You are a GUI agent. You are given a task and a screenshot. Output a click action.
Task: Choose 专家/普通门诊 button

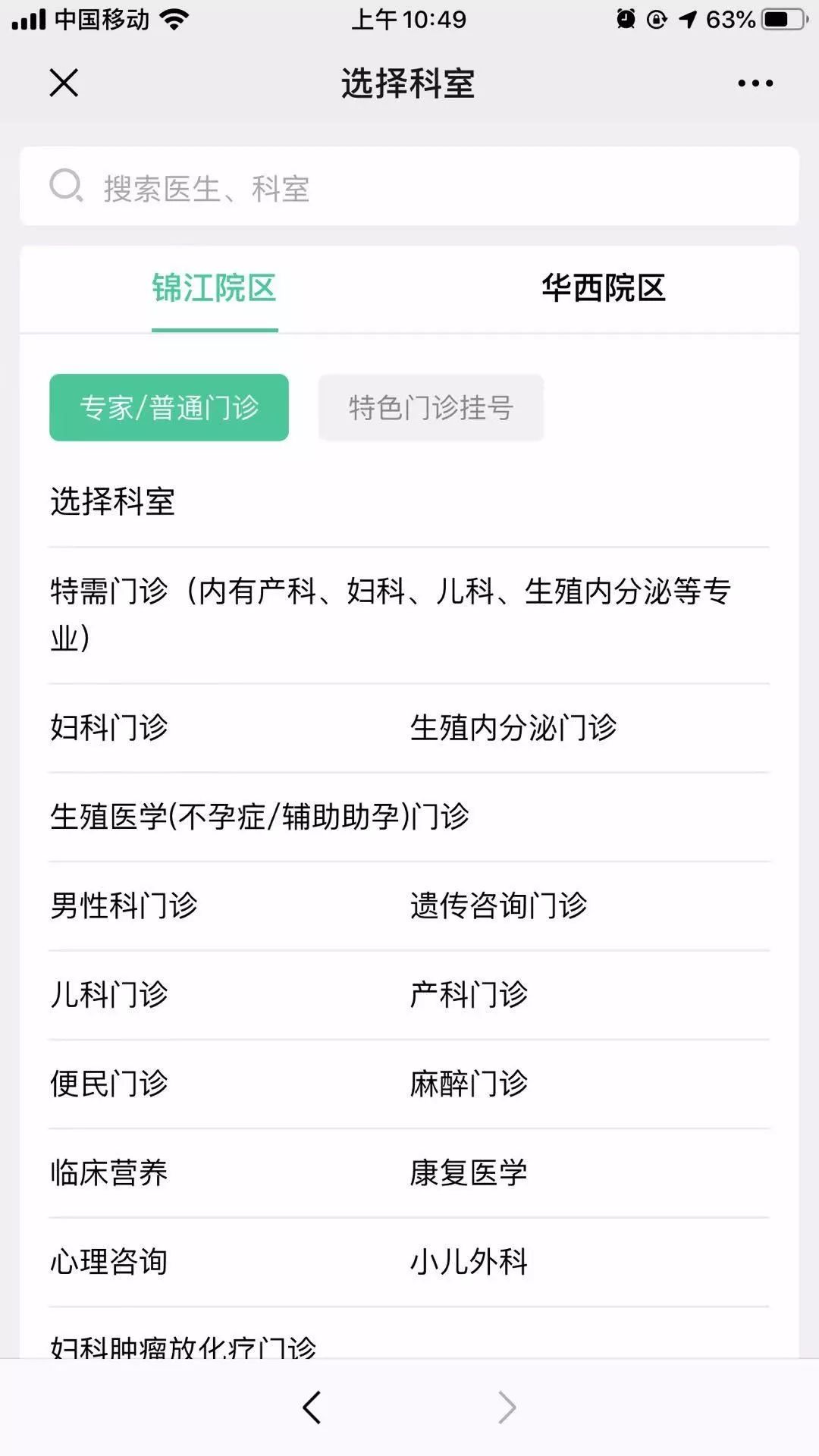(x=169, y=407)
